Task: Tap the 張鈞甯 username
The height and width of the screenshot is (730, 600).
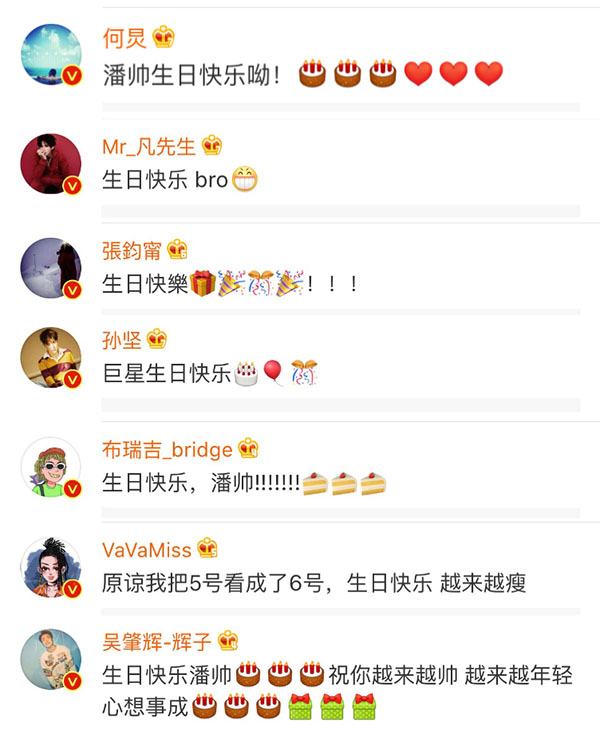Action: [132, 251]
